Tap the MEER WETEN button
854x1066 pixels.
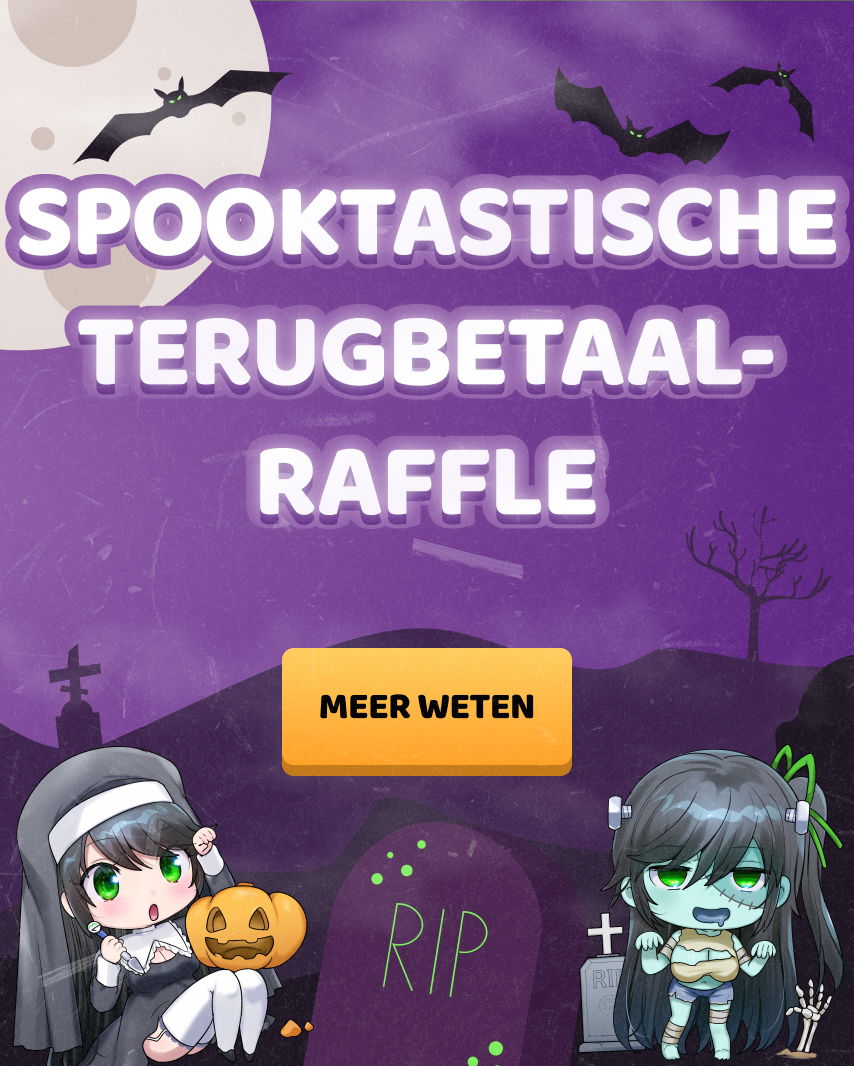(x=426, y=708)
